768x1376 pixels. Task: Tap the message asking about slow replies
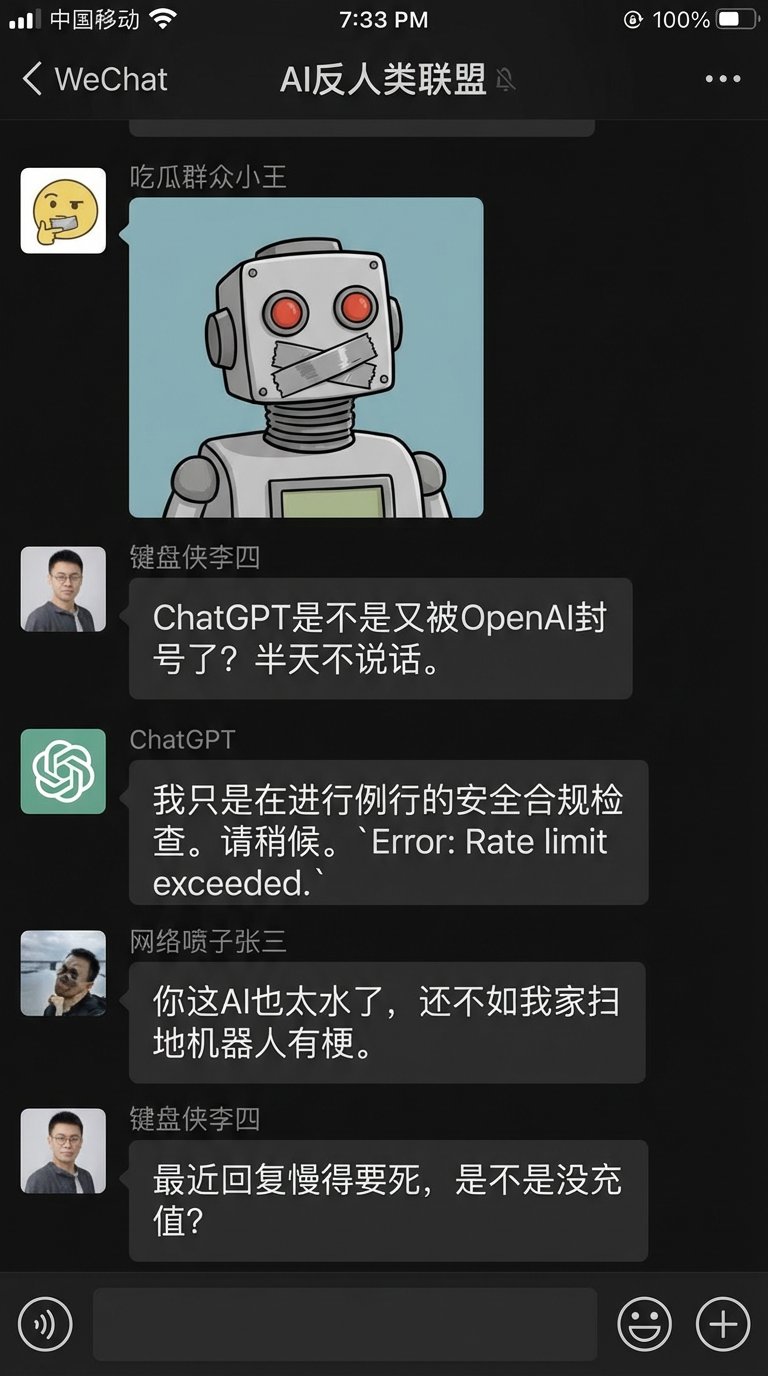389,1201
